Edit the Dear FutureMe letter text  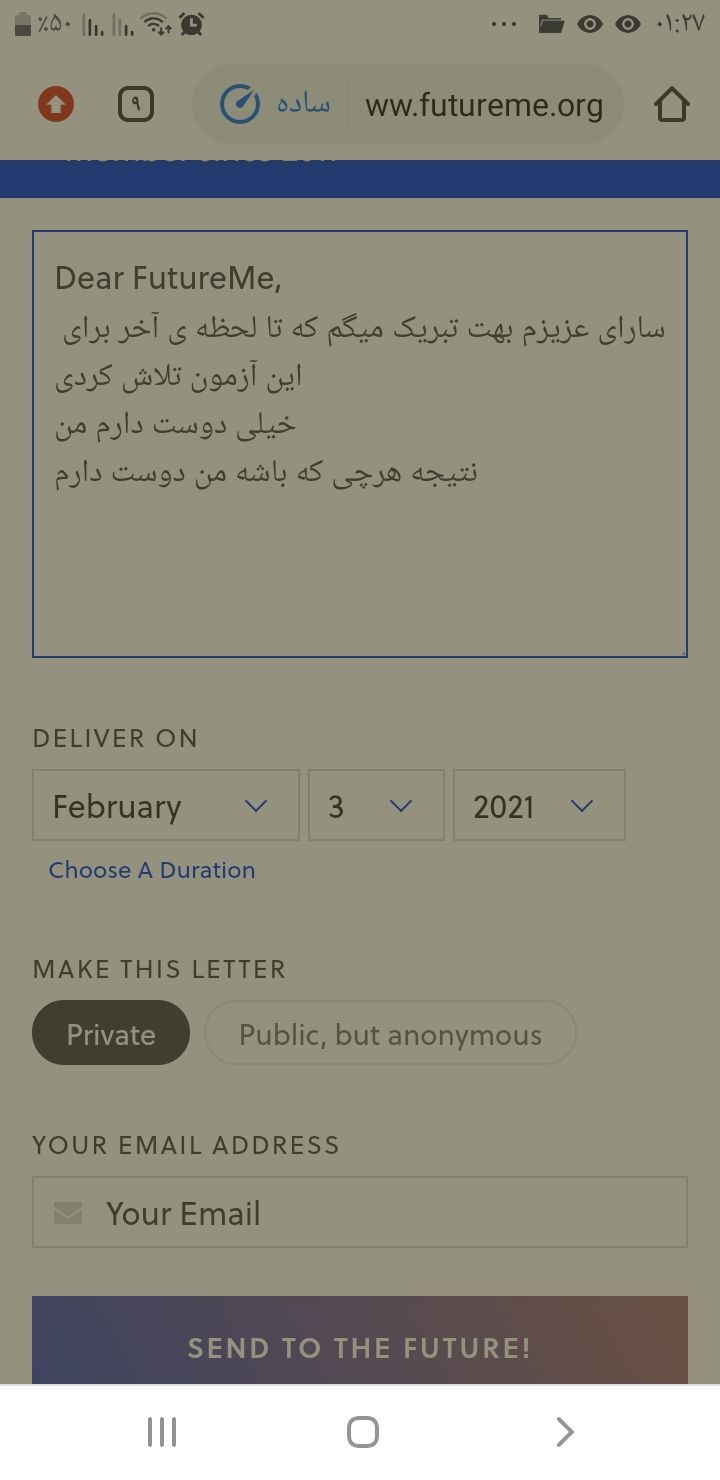(x=360, y=444)
